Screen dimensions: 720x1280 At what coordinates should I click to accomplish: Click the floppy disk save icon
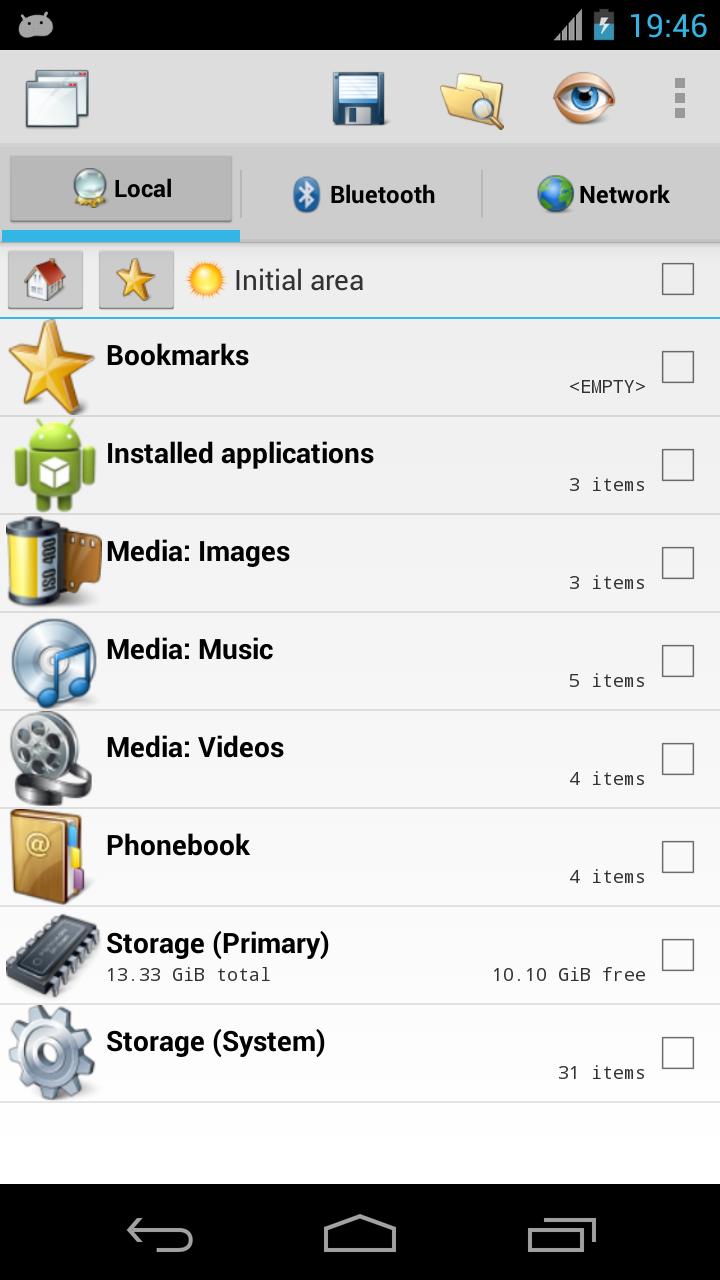click(359, 97)
